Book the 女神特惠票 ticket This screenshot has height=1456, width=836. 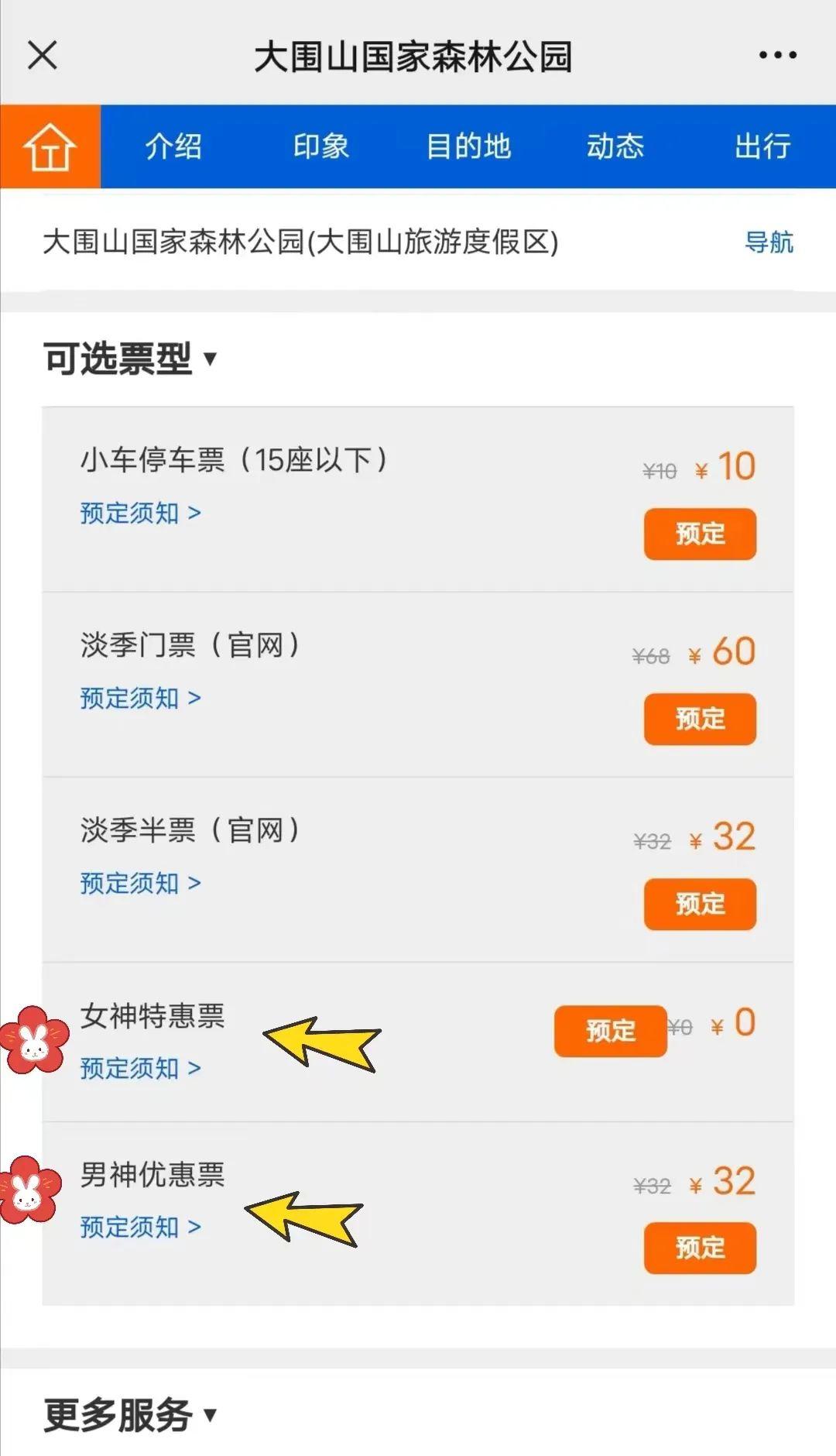coord(610,1031)
